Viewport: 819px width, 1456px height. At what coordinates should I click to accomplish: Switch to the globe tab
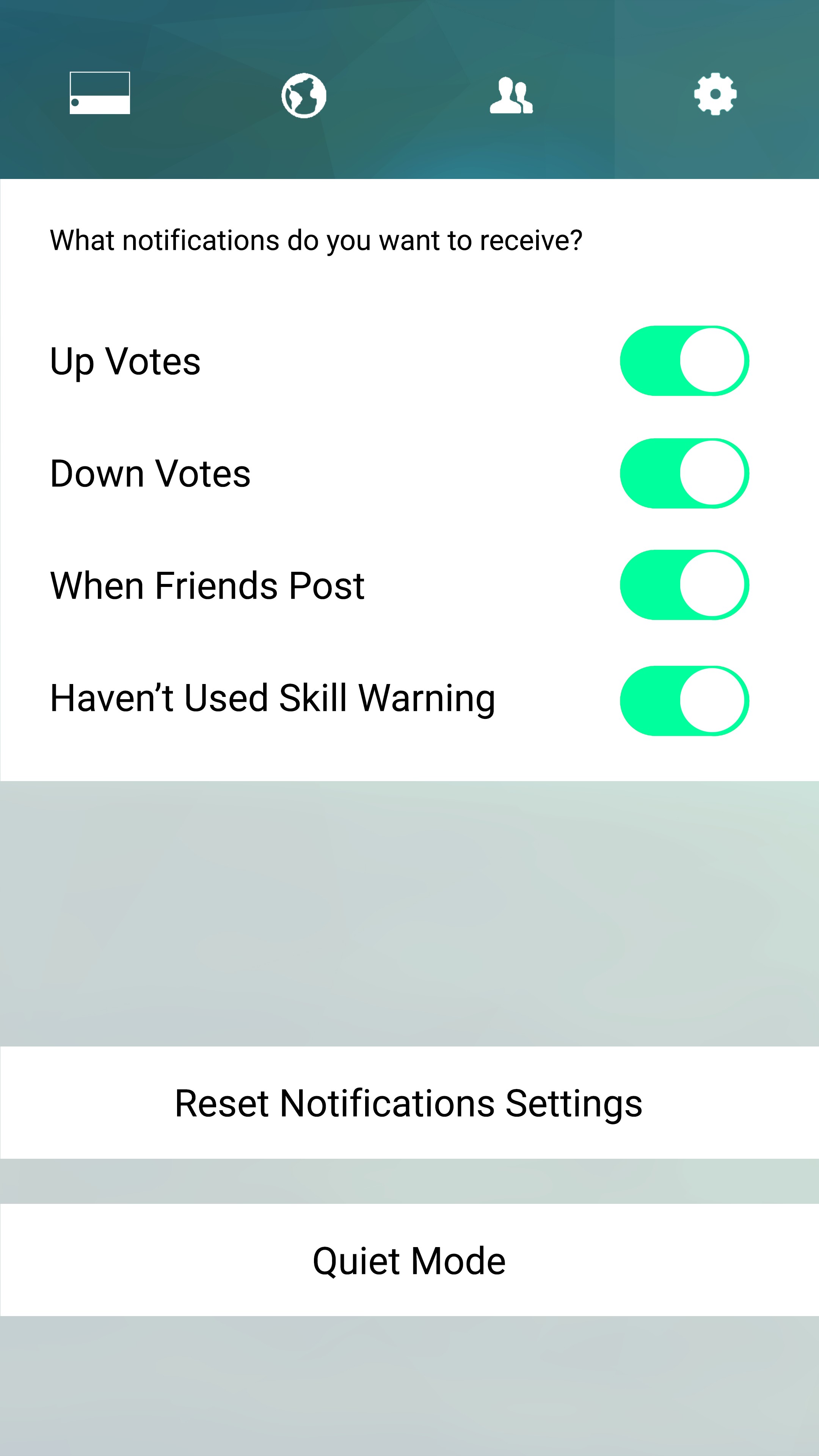tap(304, 95)
